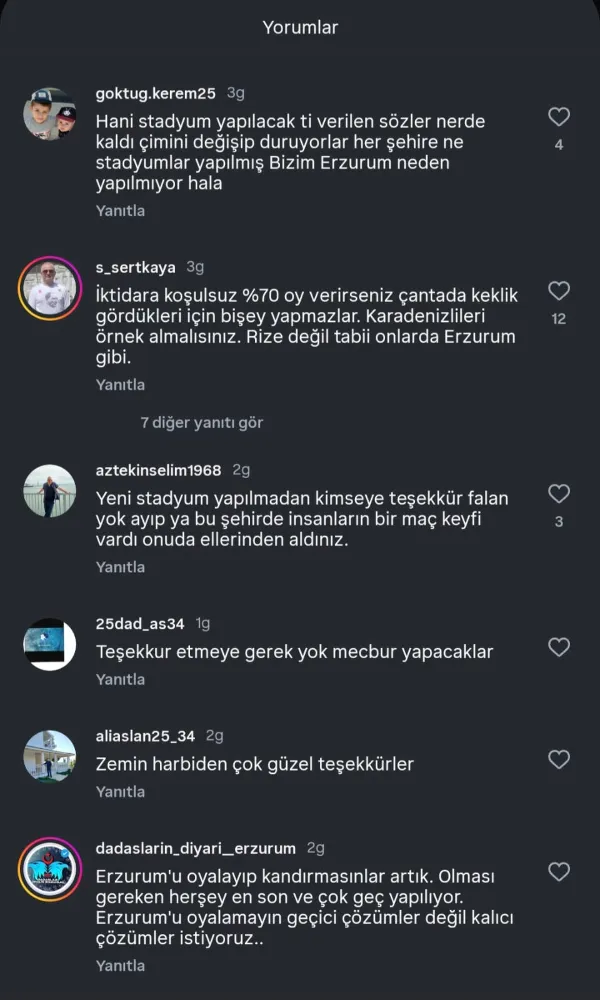
Task: Reply to s_sertkaya's comment
Action: 120,385
